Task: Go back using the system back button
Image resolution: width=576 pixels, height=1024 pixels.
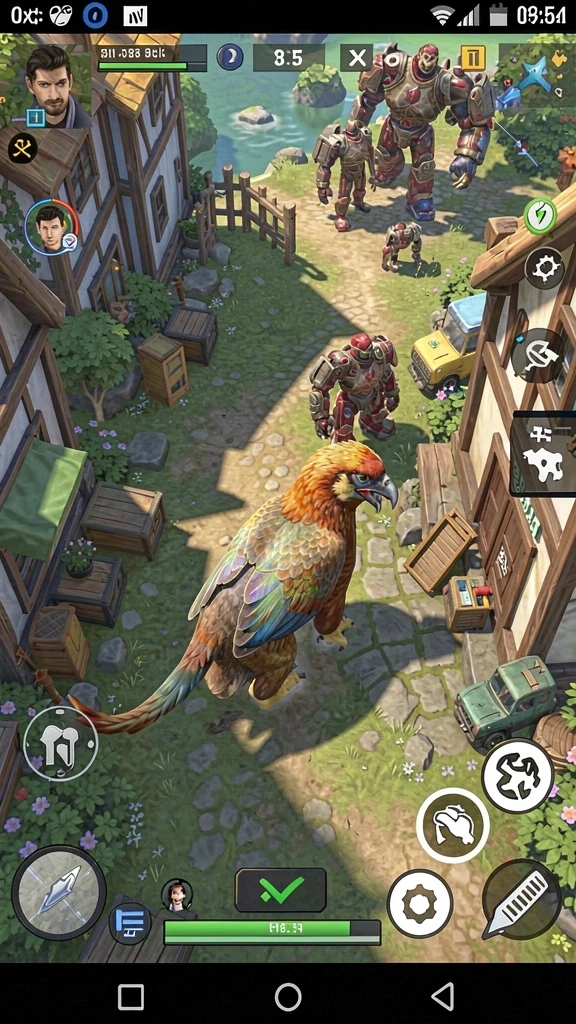Action: point(443,997)
